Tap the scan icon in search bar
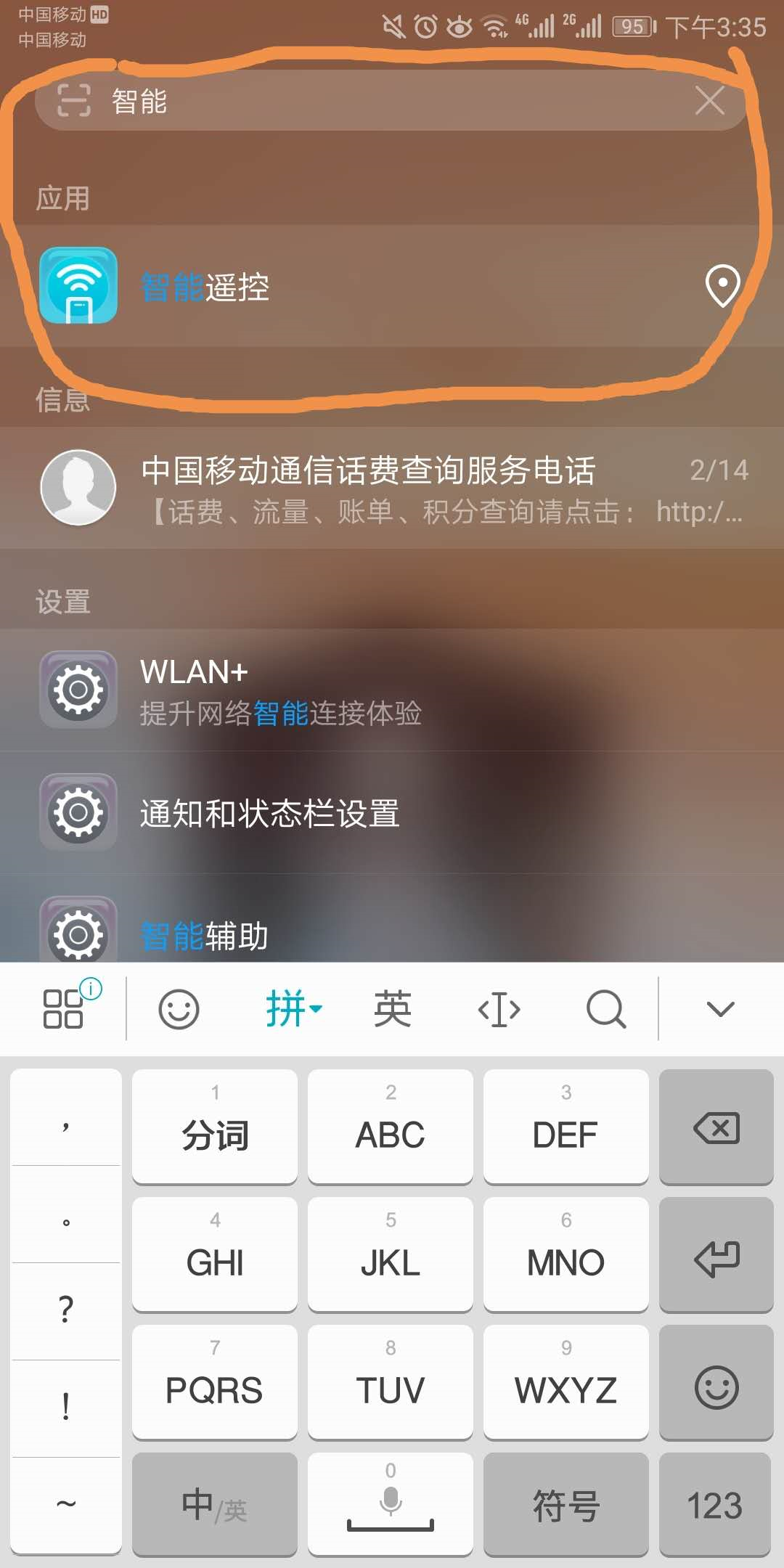Screen dimensions: 784x1568 pos(74,100)
